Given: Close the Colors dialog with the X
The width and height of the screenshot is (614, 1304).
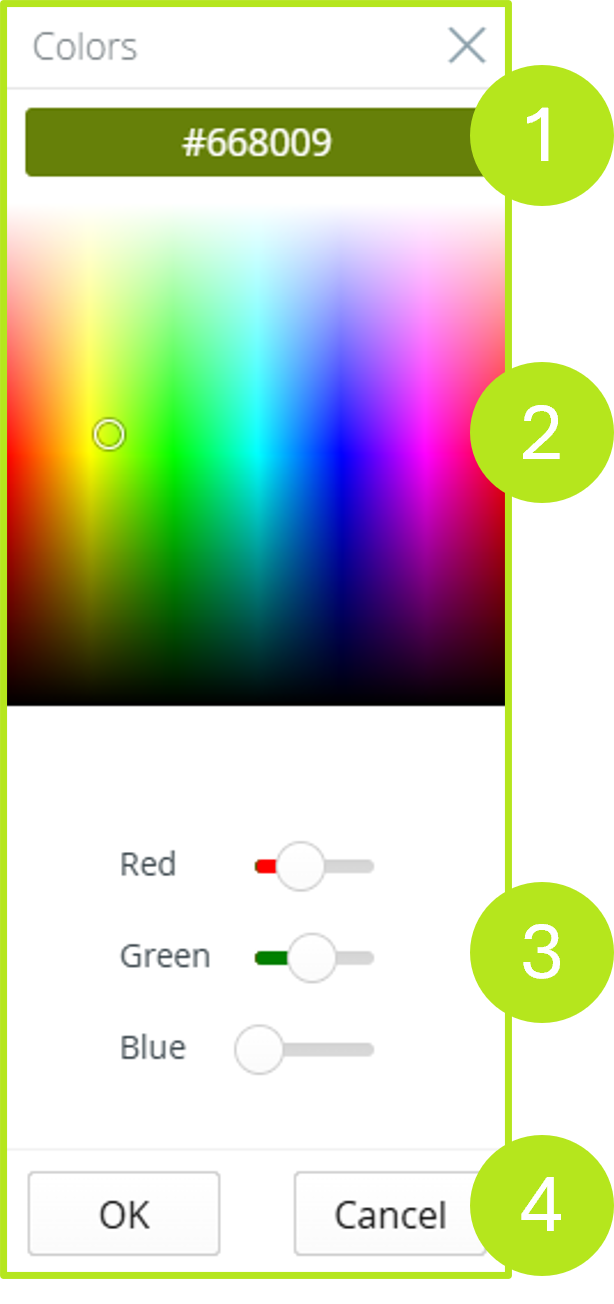Looking at the screenshot, I should click(x=467, y=46).
